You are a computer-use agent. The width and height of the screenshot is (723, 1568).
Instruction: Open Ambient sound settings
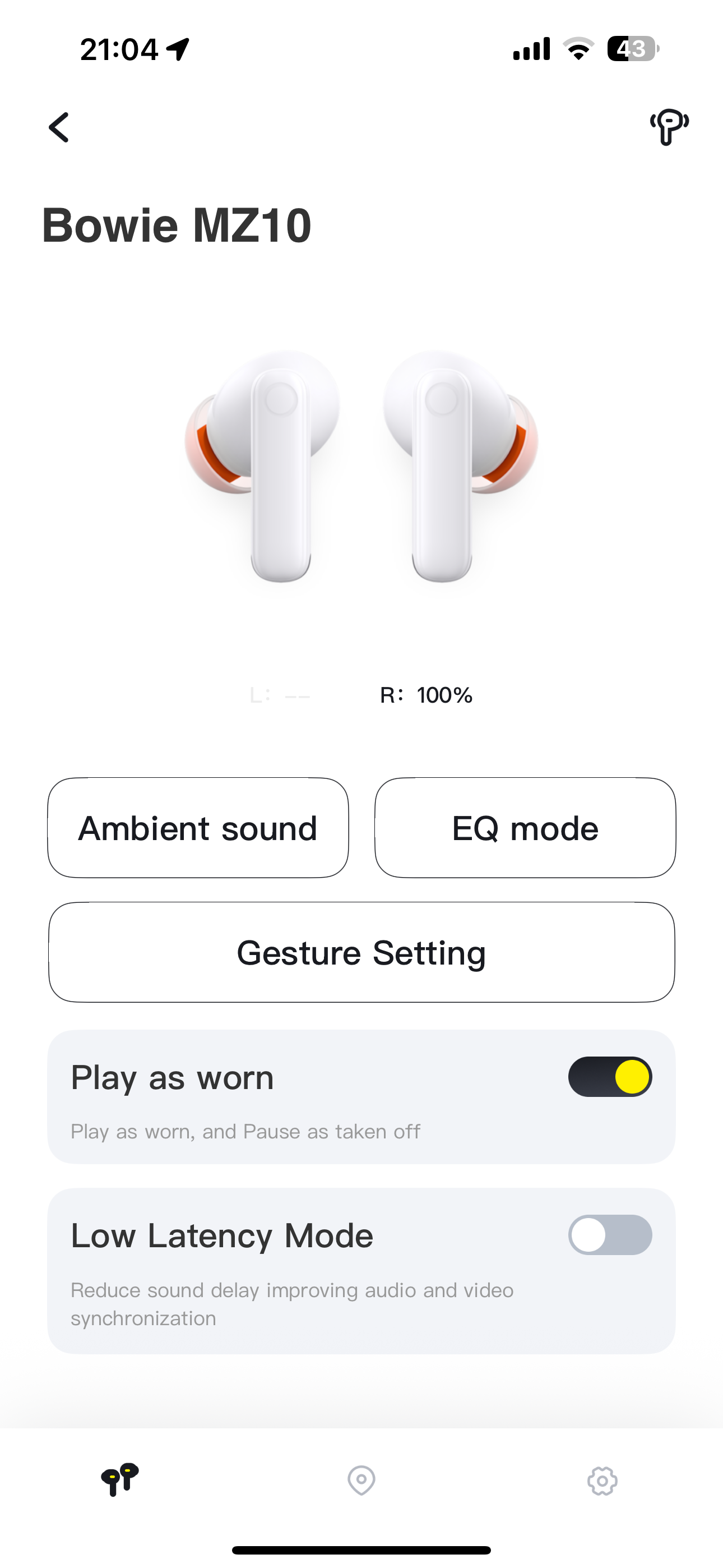pyautogui.click(x=198, y=828)
